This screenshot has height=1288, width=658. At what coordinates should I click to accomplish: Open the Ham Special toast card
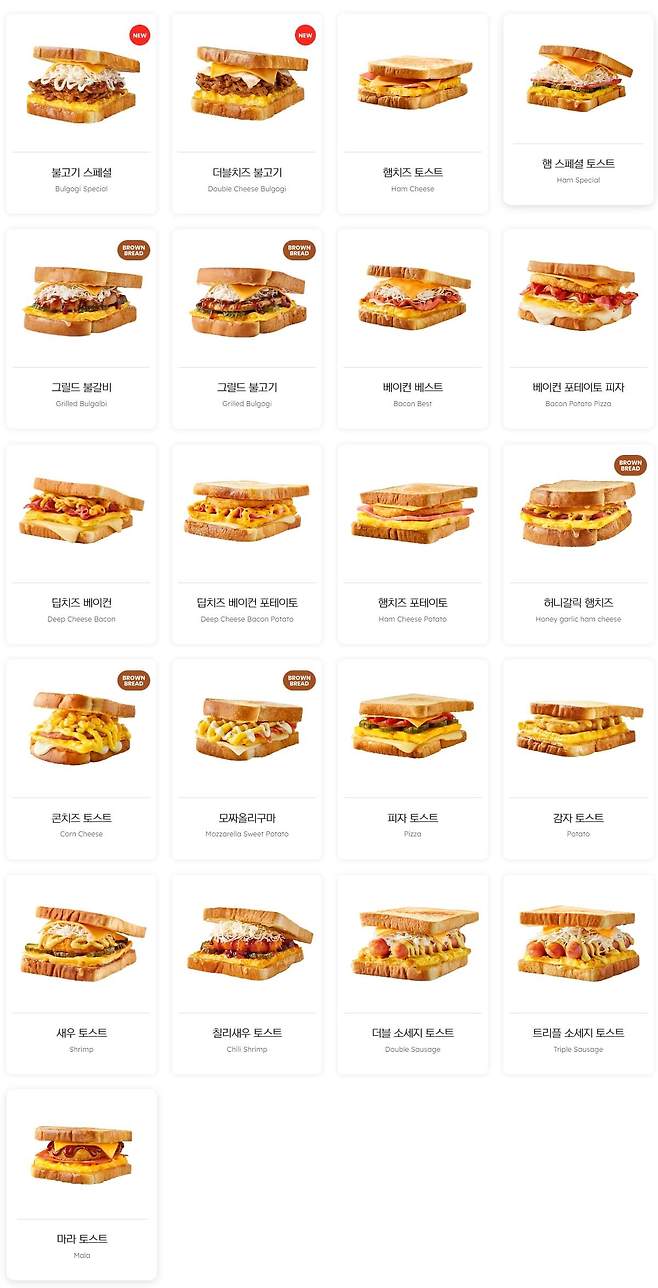pyautogui.click(x=579, y=108)
